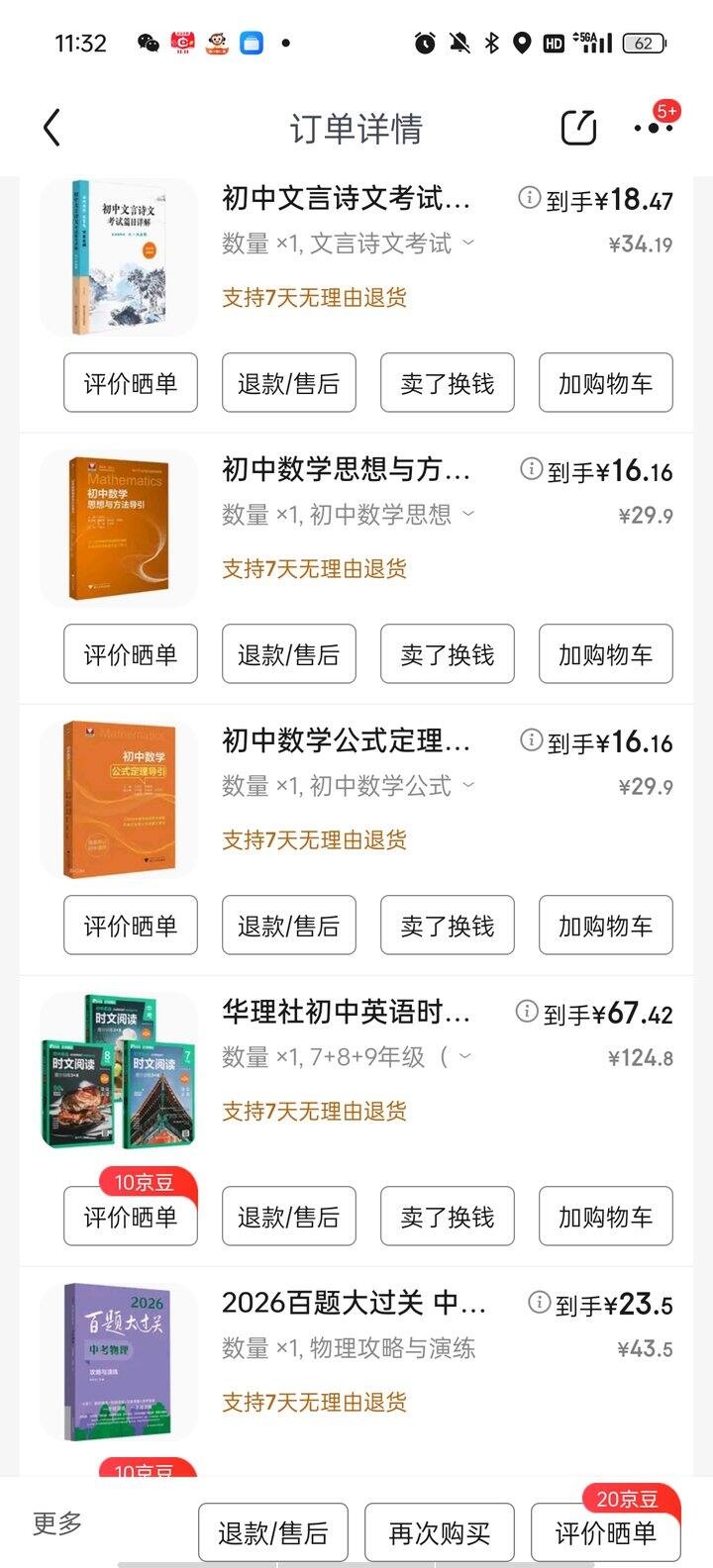Go back from the 订单详情 page

[x=52, y=129]
